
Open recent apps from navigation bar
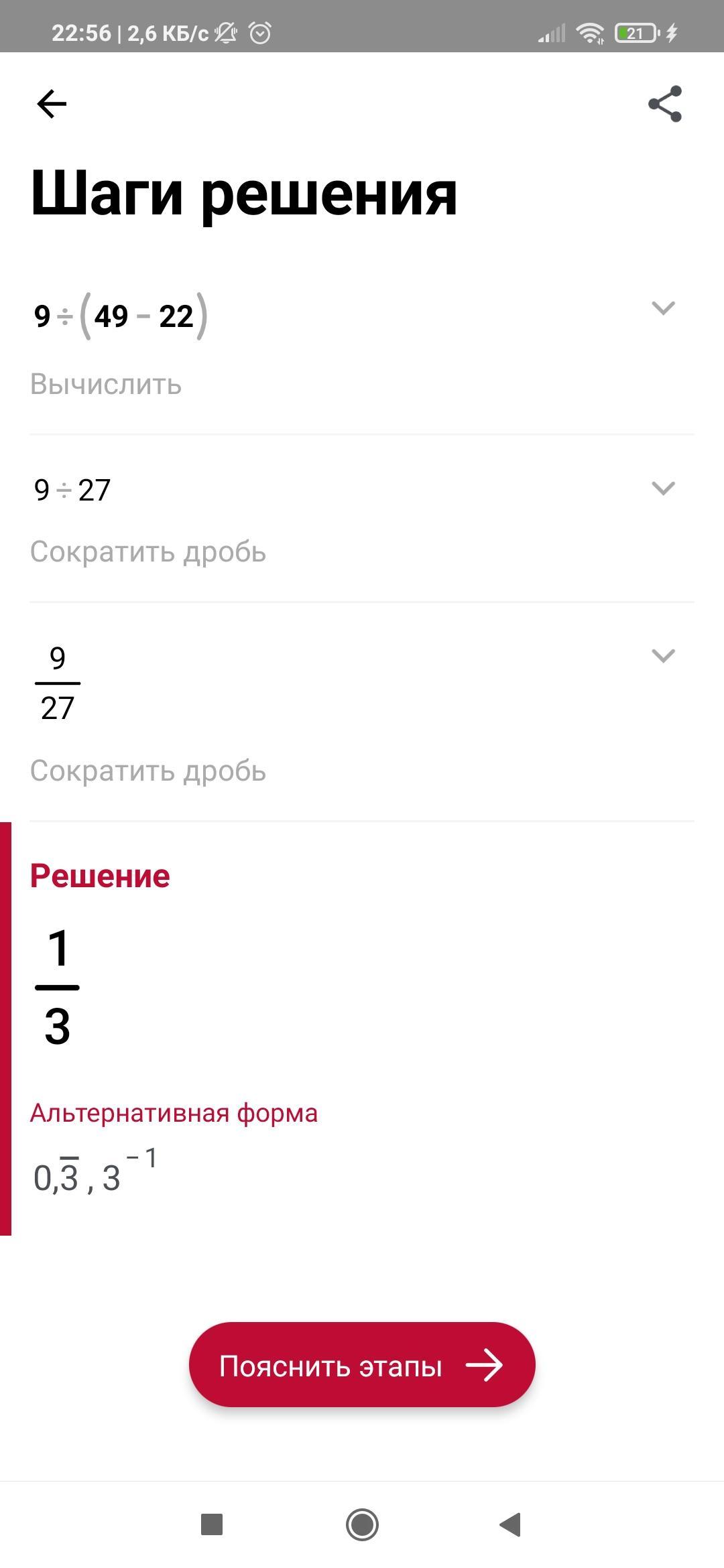212,1524
